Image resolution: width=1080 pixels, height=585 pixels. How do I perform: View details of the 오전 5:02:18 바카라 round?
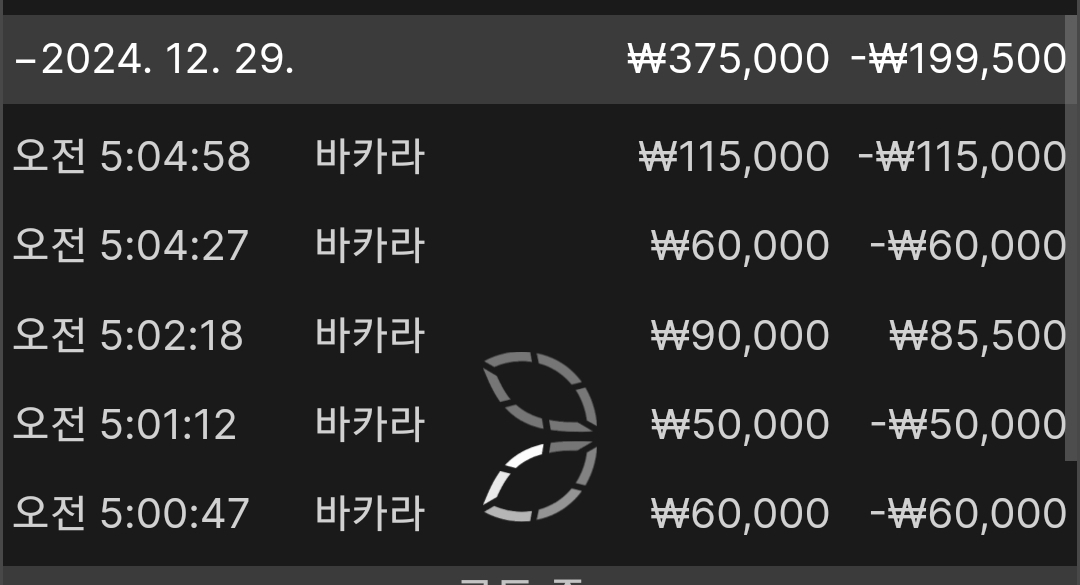pos(370,335)
